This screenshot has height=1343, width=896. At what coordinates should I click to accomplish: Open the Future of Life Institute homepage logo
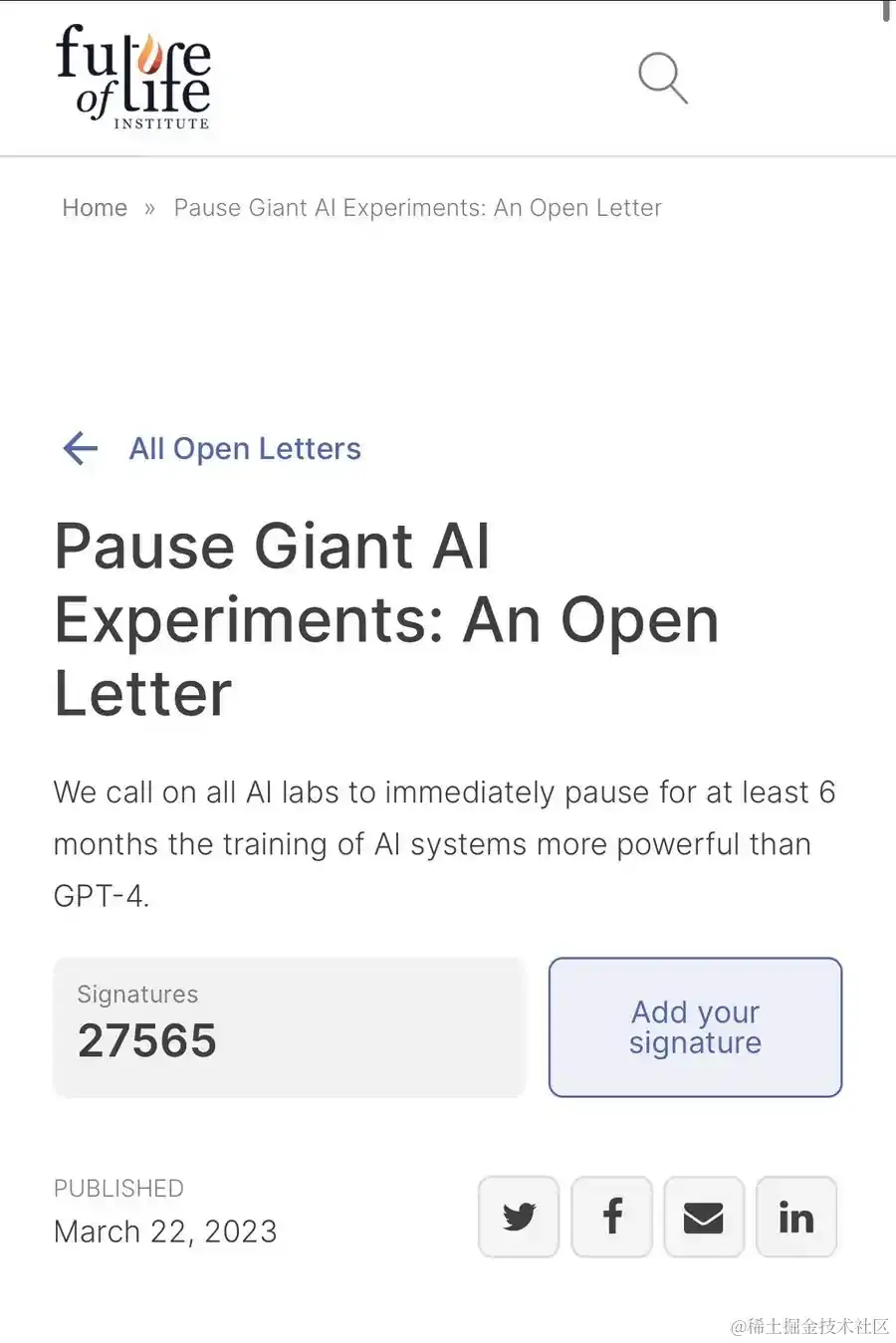click(133, 78)
